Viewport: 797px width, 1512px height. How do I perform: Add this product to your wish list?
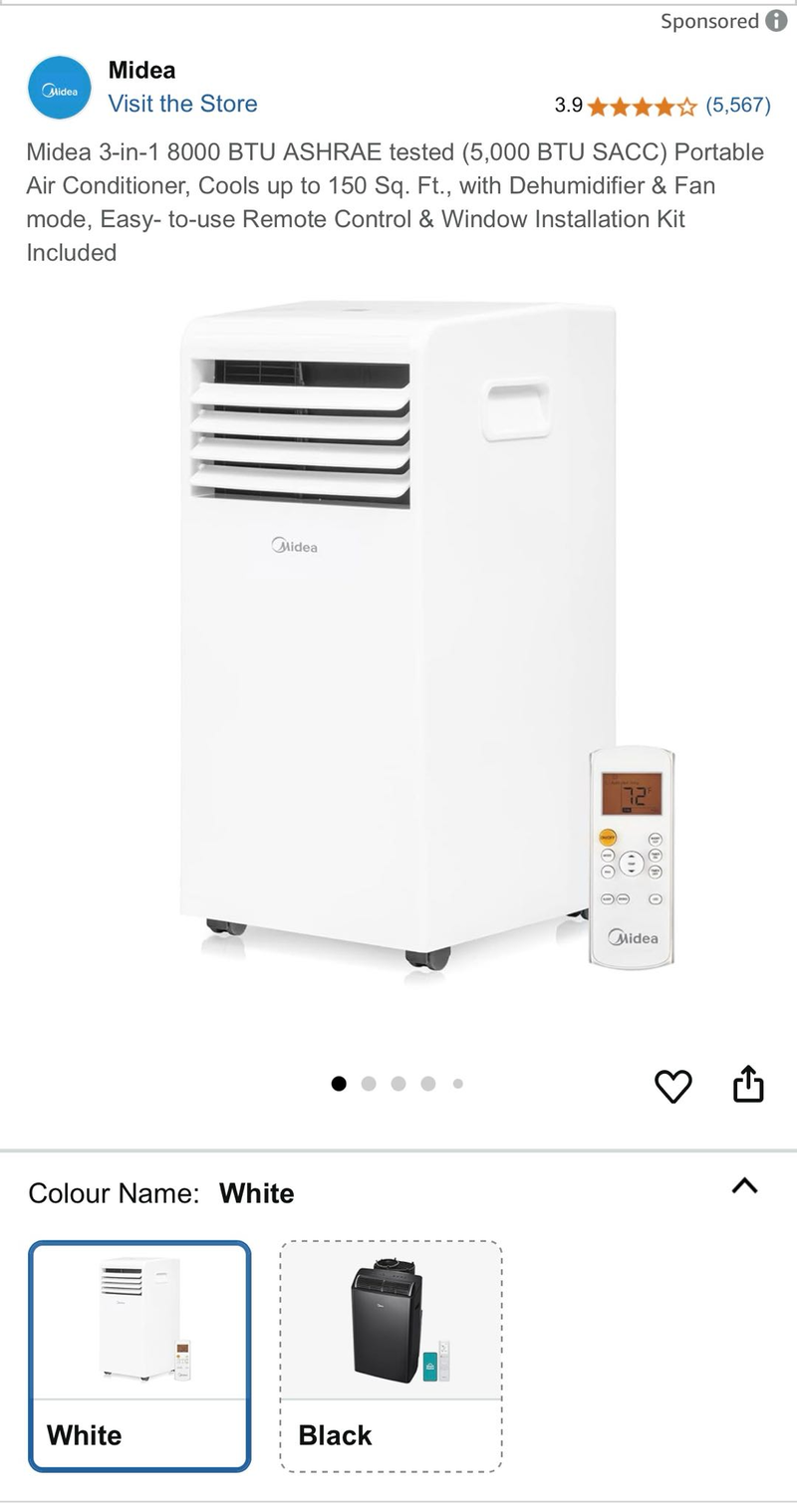pos(673,1085)
